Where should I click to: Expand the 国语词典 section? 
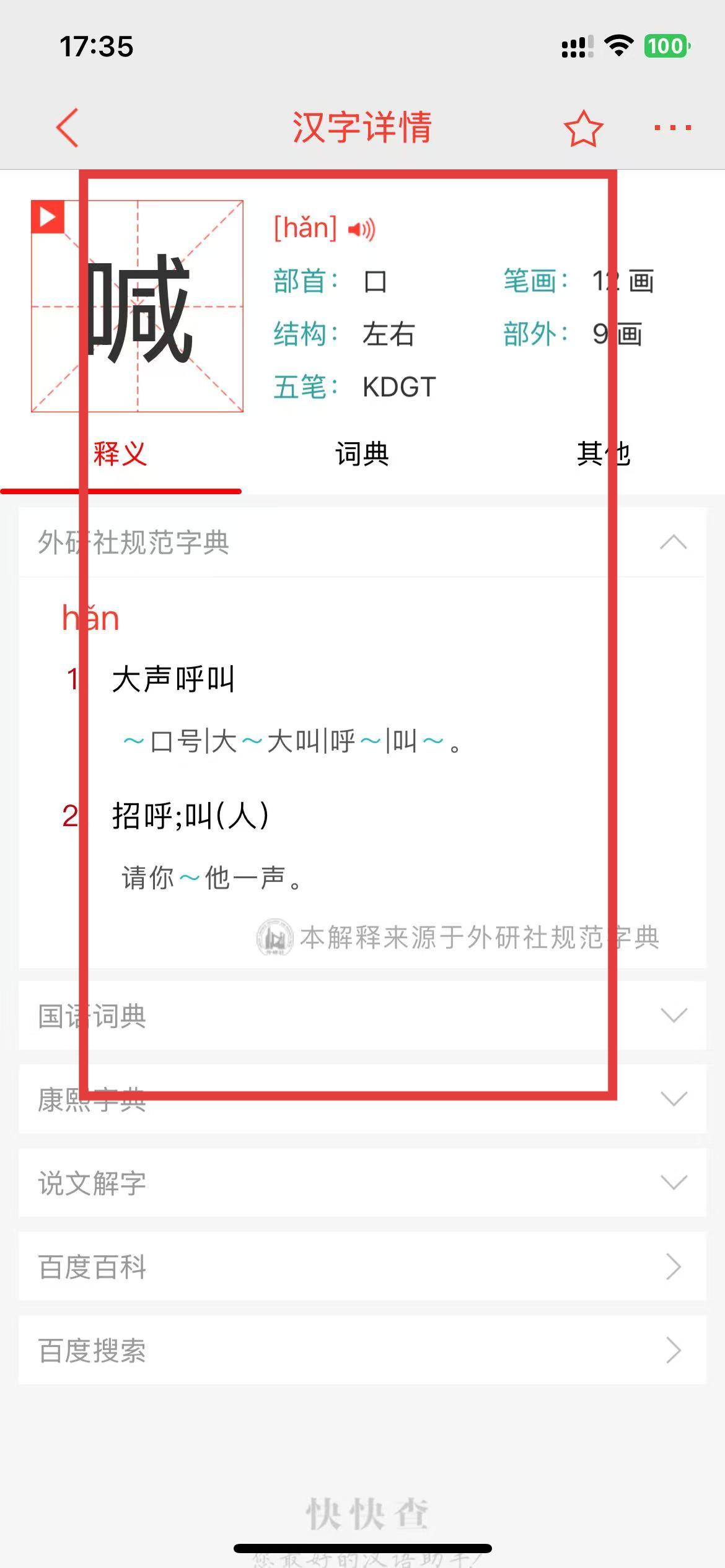pos(673,1016)
